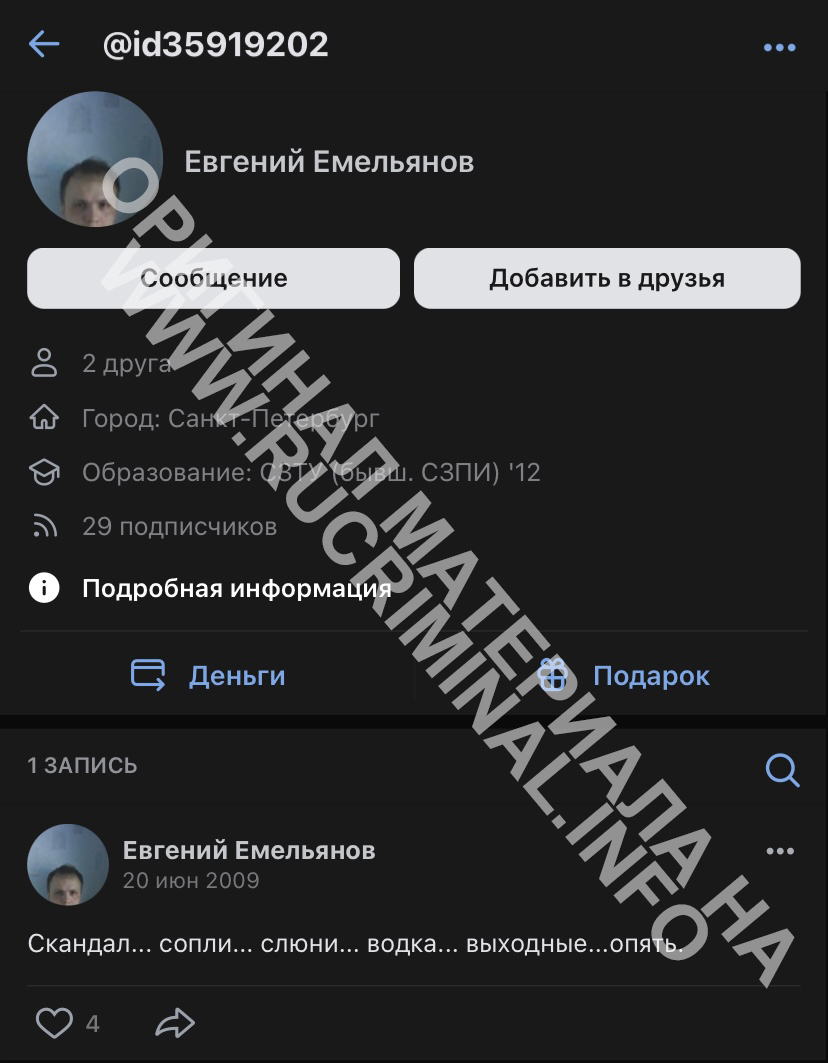Go back using the arrow icon
828x1063 pixels.
pos(44,44)
